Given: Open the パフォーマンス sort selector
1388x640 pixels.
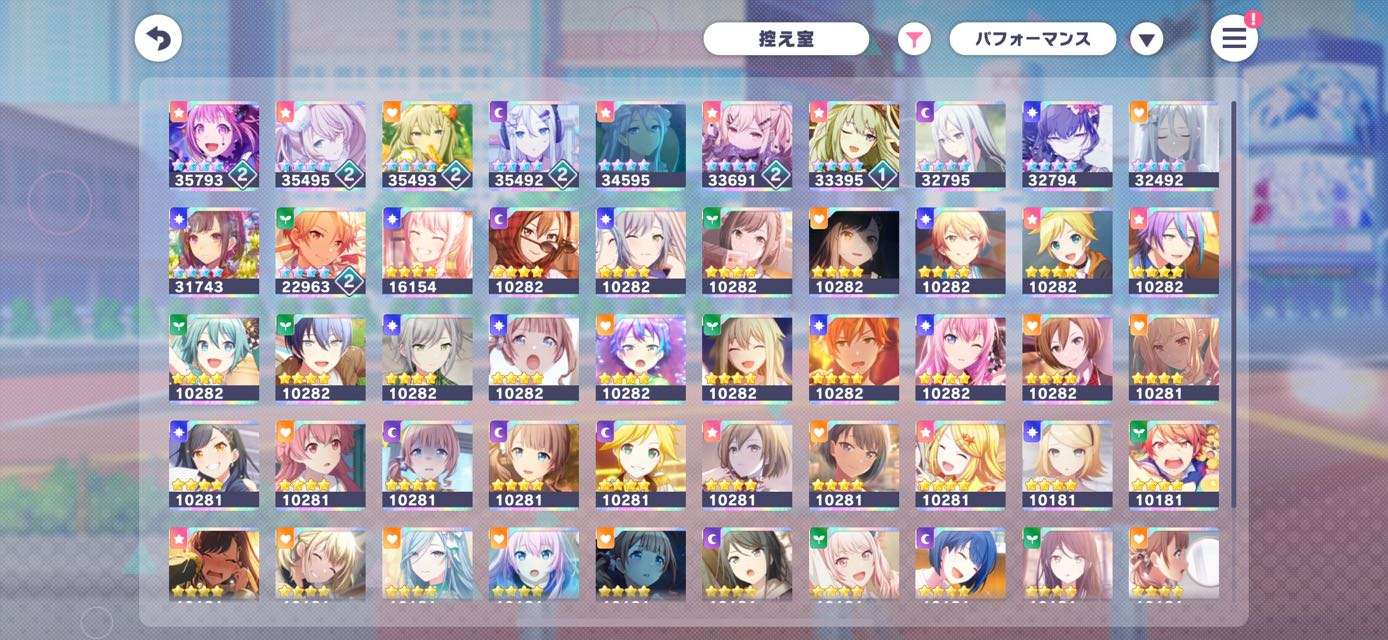Looking at the screenshot, I should pyautogui.click(x=1032, y=39).
